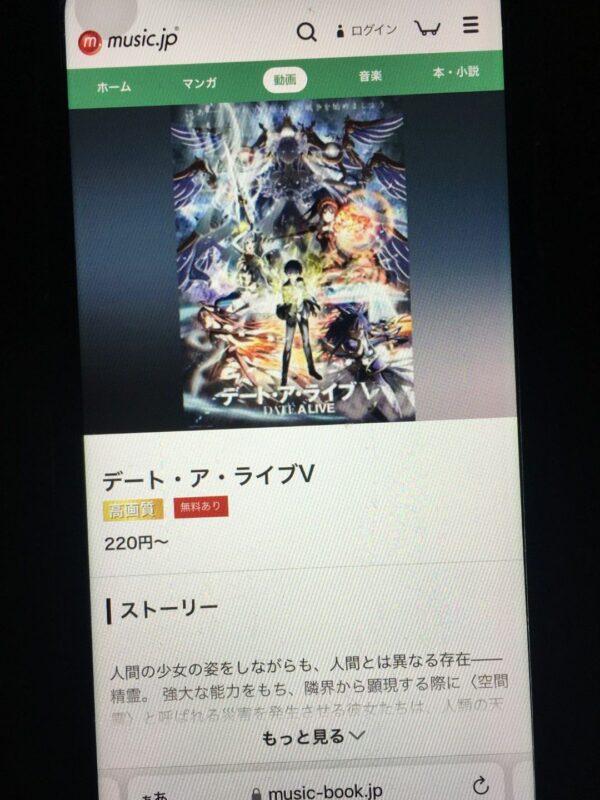
Task: Select the 動画 tab
Action: (285, 80)
